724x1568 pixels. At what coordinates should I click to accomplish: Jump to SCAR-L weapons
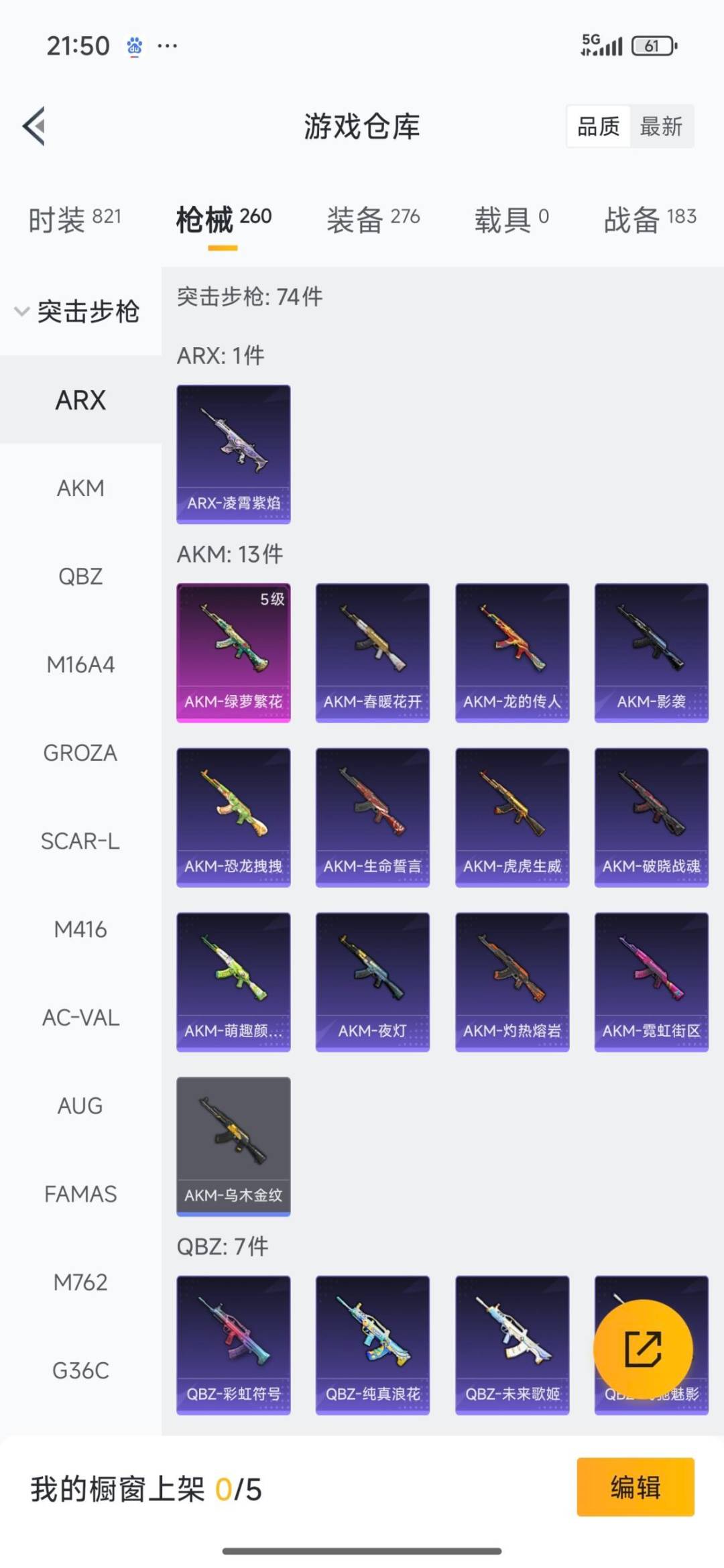[x=80, y=841]
